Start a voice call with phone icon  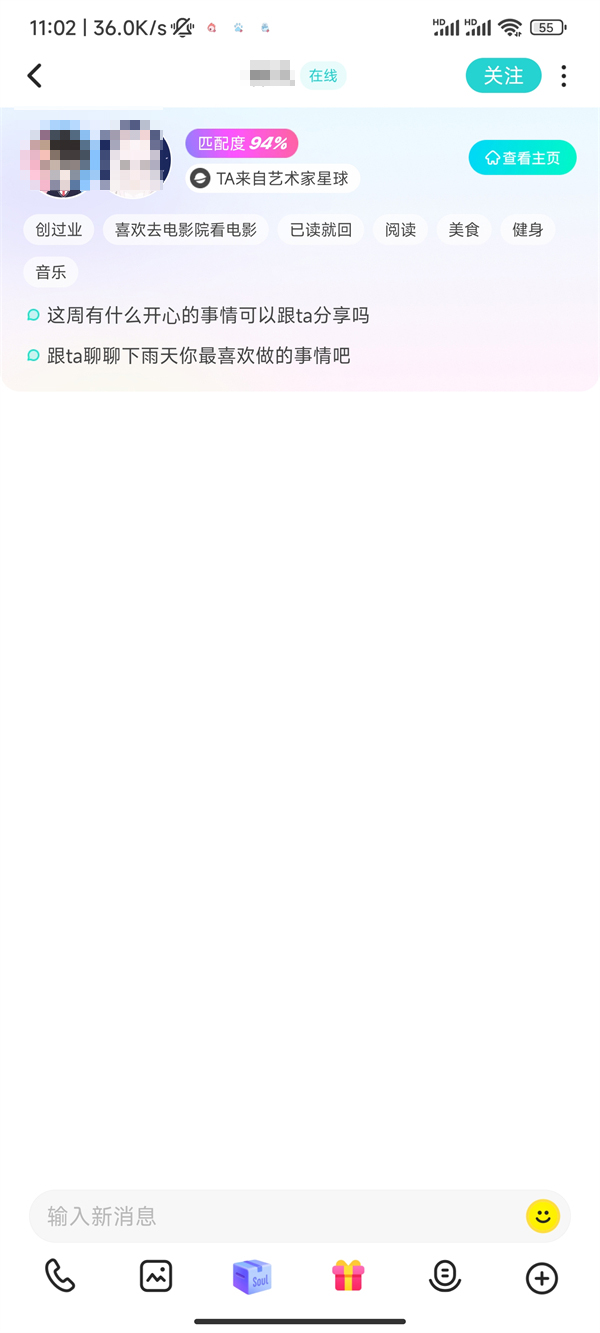coord(60,1276)
